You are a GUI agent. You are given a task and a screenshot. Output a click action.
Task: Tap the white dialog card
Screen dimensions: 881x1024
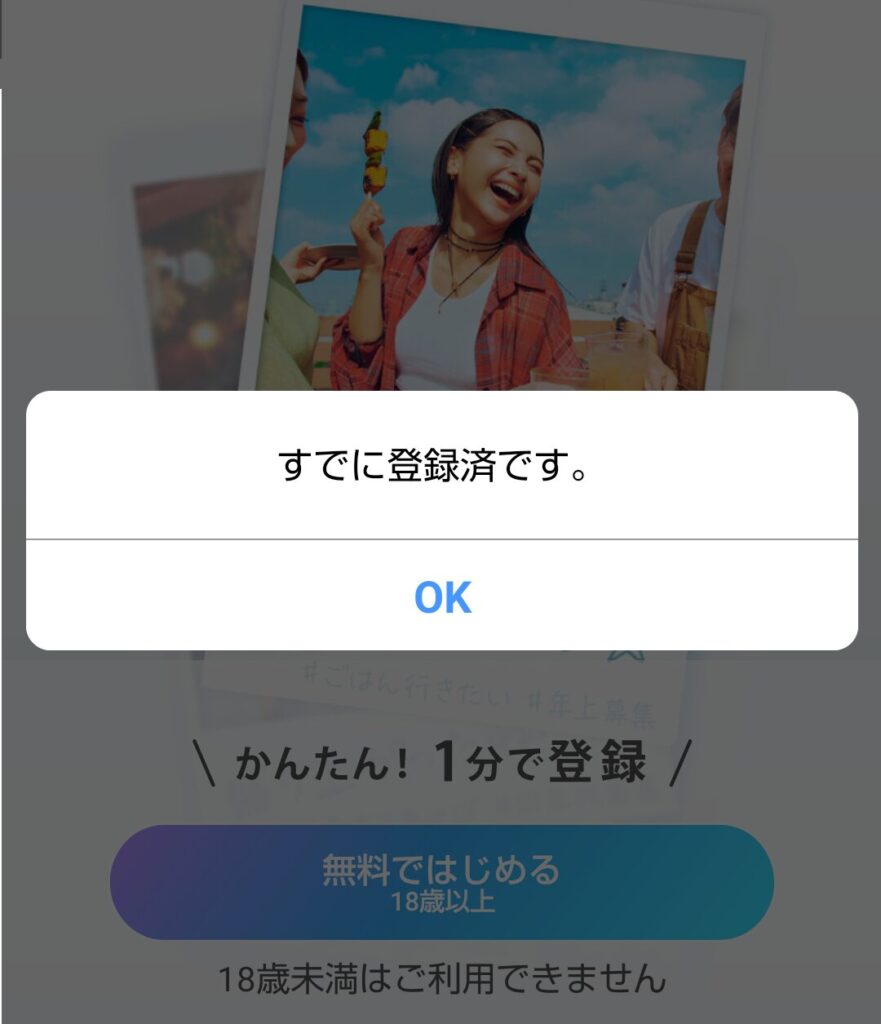440,520
